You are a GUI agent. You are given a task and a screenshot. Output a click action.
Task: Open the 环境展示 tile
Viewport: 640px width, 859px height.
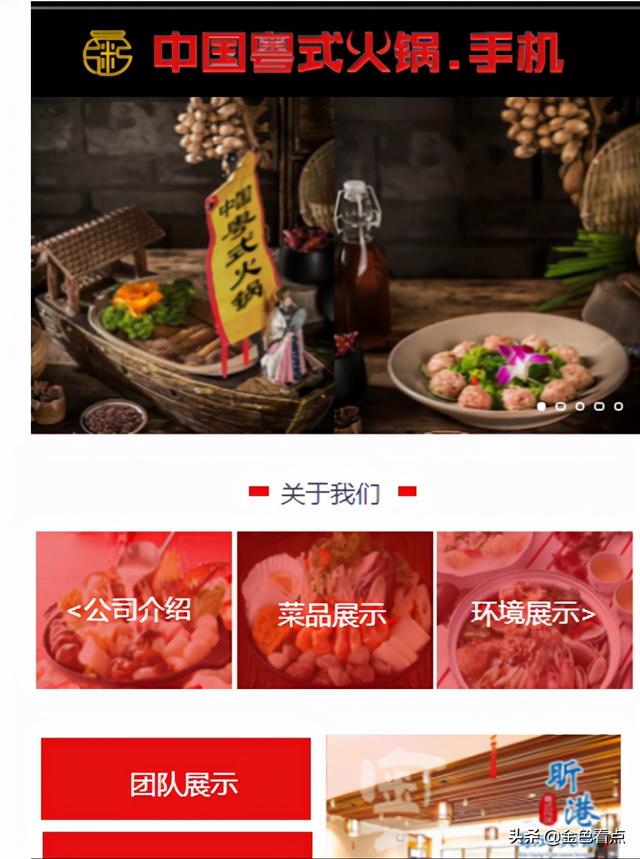click(535, 610)
